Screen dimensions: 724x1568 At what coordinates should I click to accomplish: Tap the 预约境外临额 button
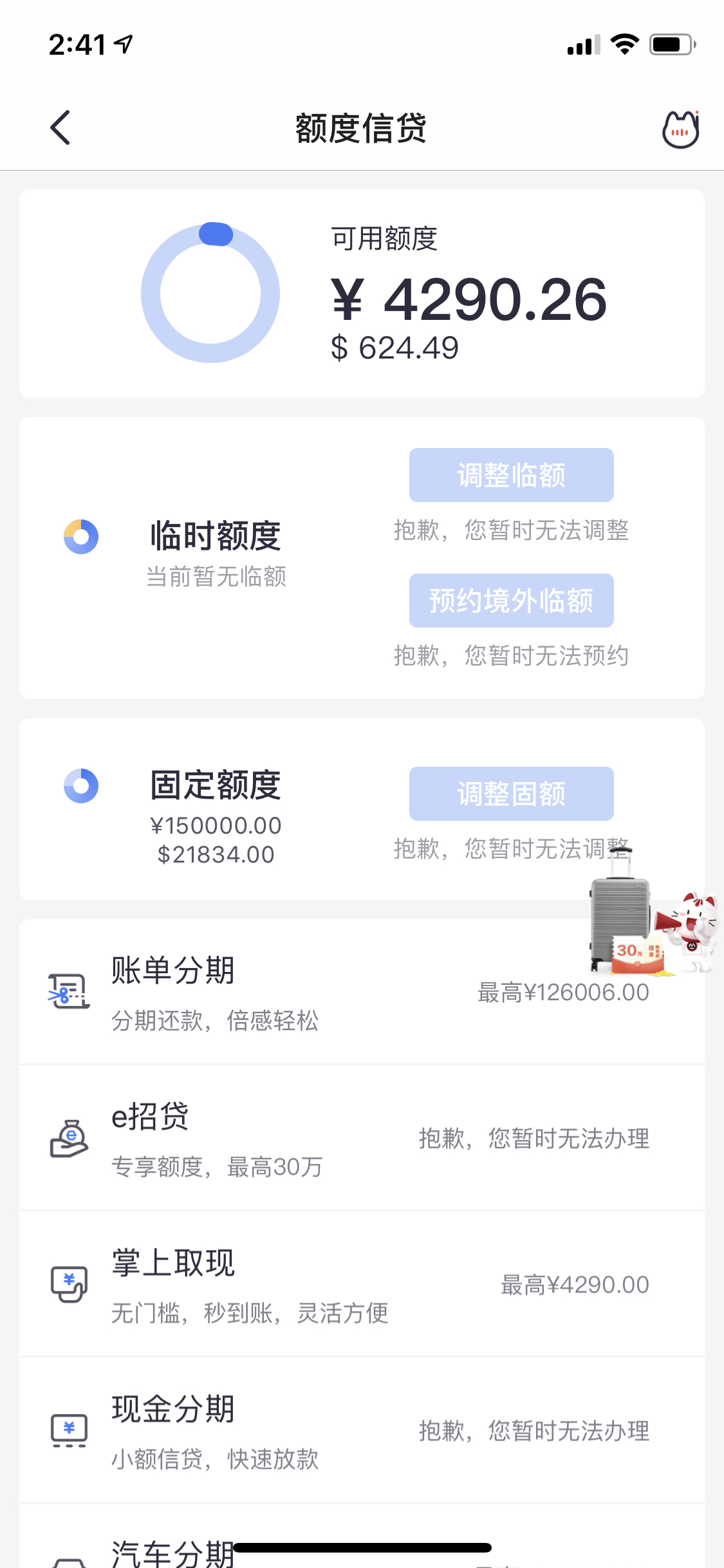point(511,601)
